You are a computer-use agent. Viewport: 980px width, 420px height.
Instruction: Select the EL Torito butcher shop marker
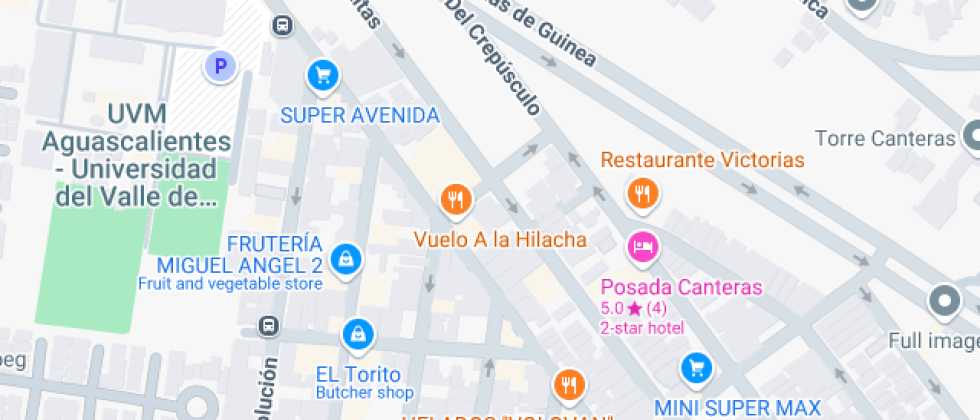357,334
